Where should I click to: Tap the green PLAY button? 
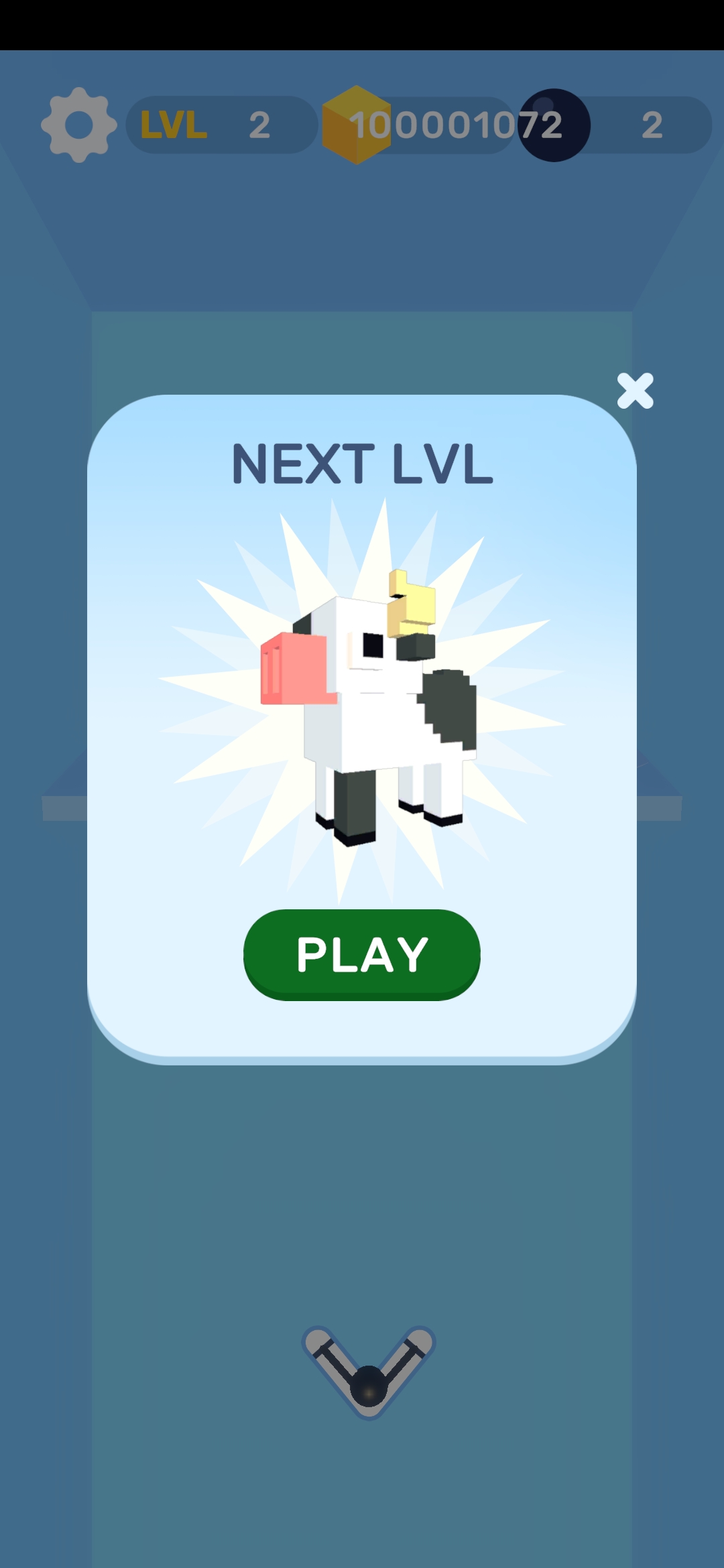point(362,954)
